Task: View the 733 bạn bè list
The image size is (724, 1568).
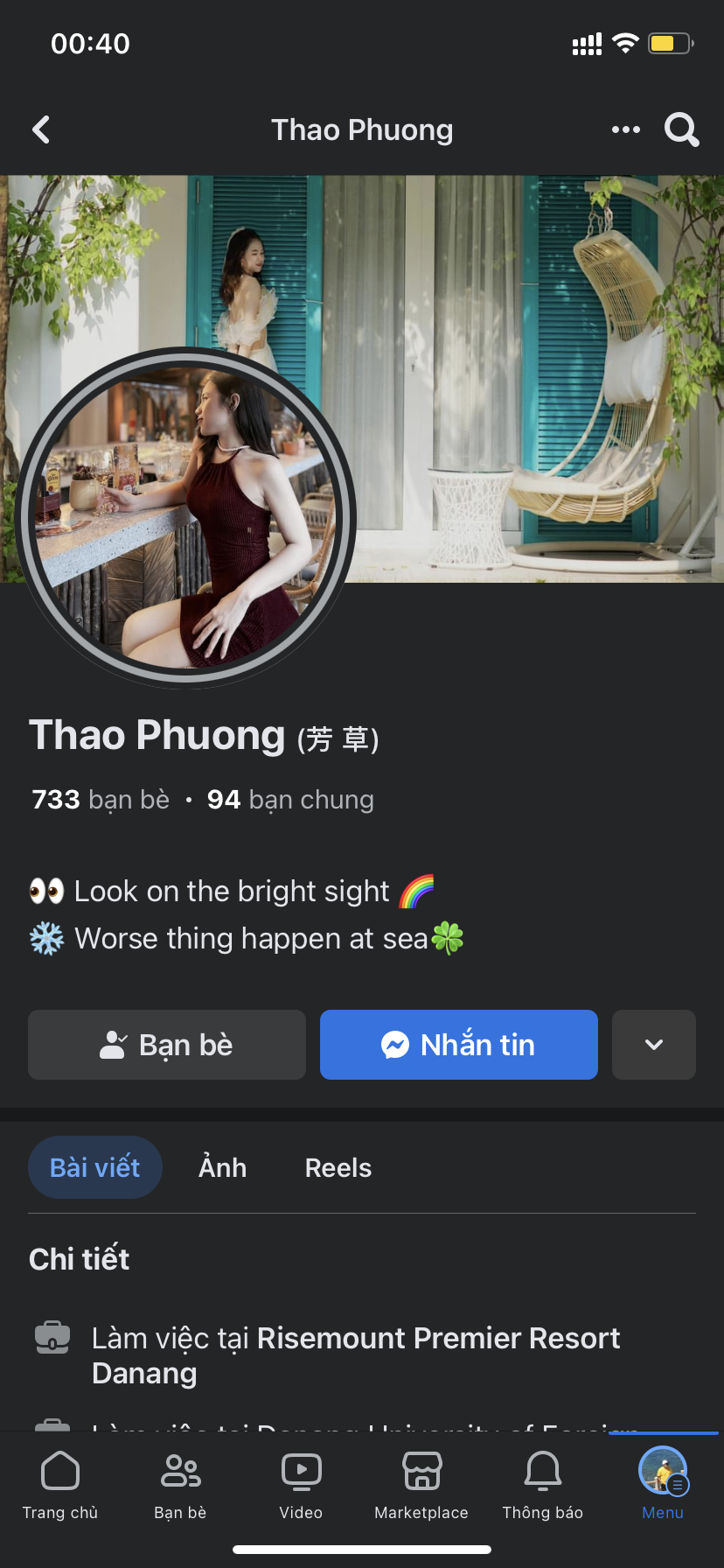Action: pos(101,800)
